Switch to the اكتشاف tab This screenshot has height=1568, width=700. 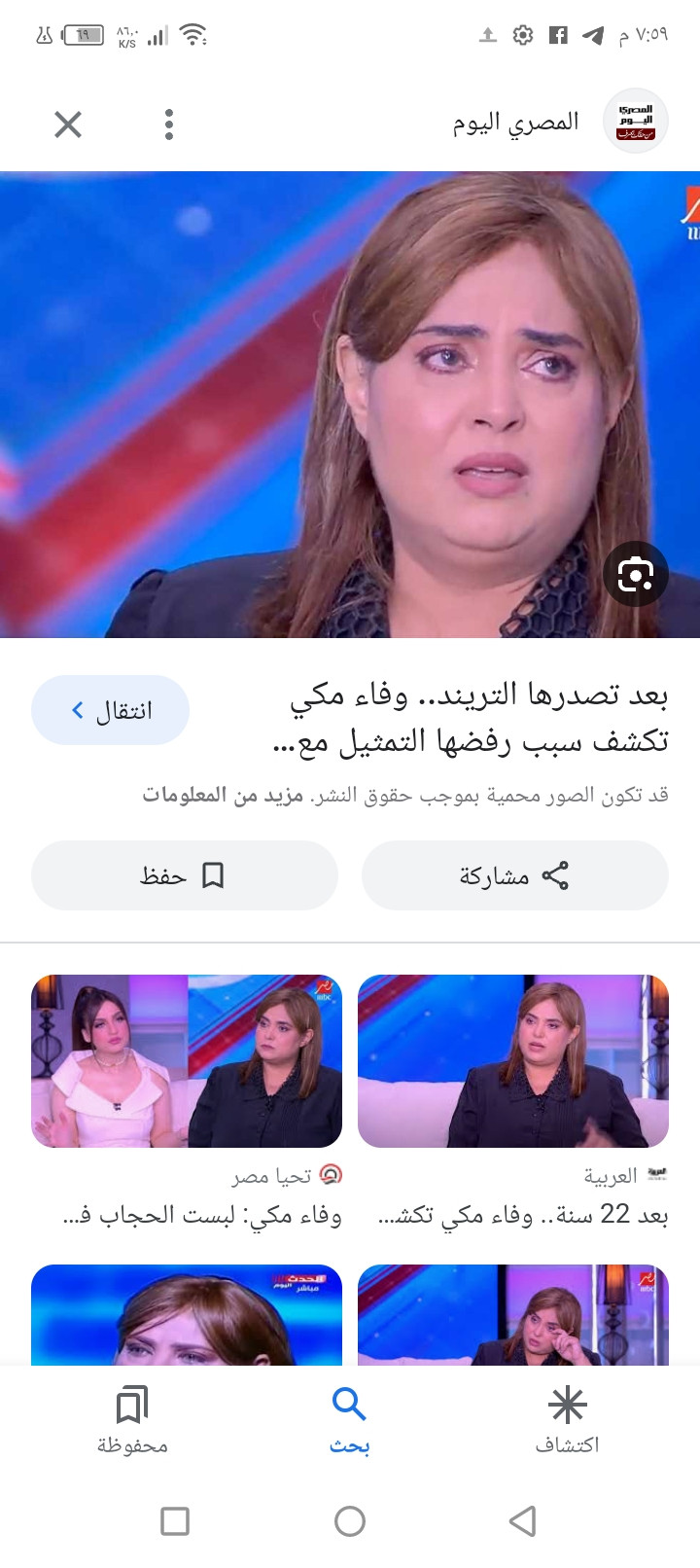(x=567, y=1419)
